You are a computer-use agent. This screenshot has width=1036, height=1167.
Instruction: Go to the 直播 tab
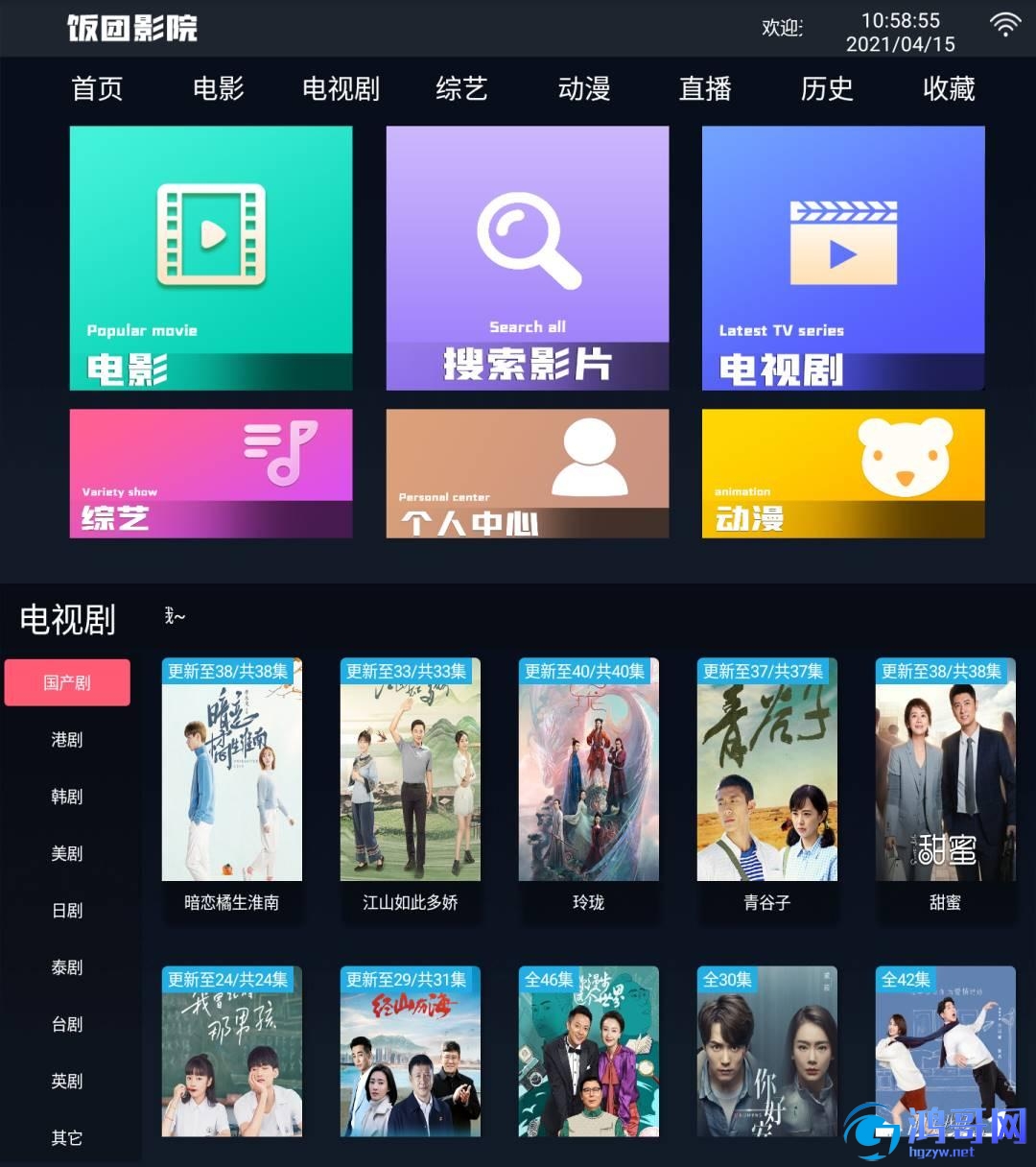(705, 89)
